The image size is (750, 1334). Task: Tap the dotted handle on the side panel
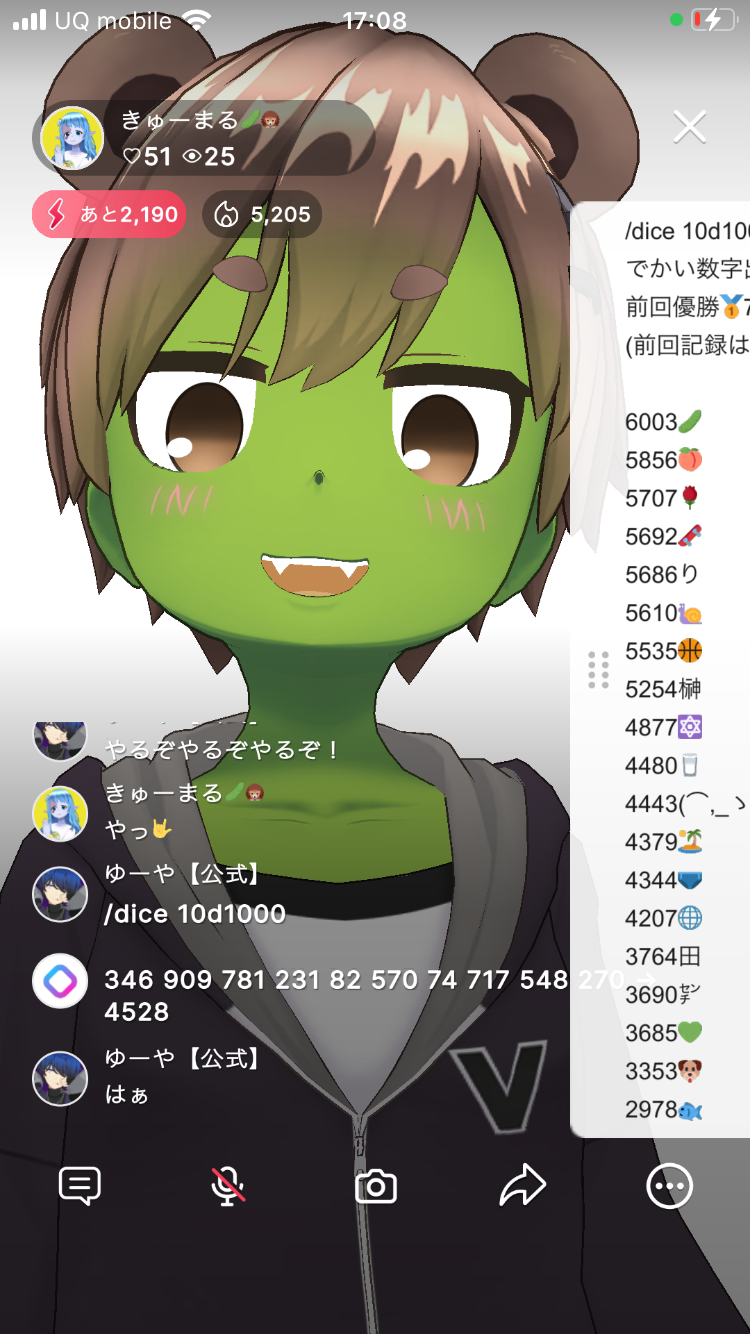598,670
